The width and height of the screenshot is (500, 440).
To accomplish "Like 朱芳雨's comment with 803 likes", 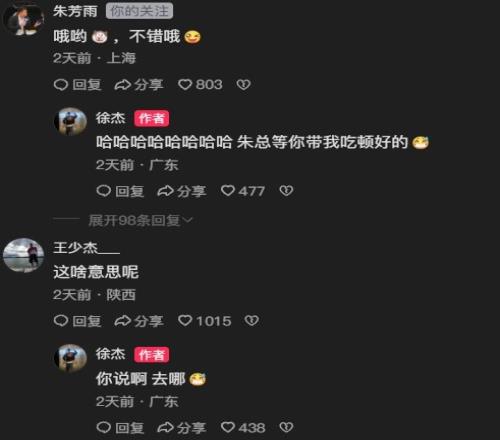I will [x=200, y=85].
